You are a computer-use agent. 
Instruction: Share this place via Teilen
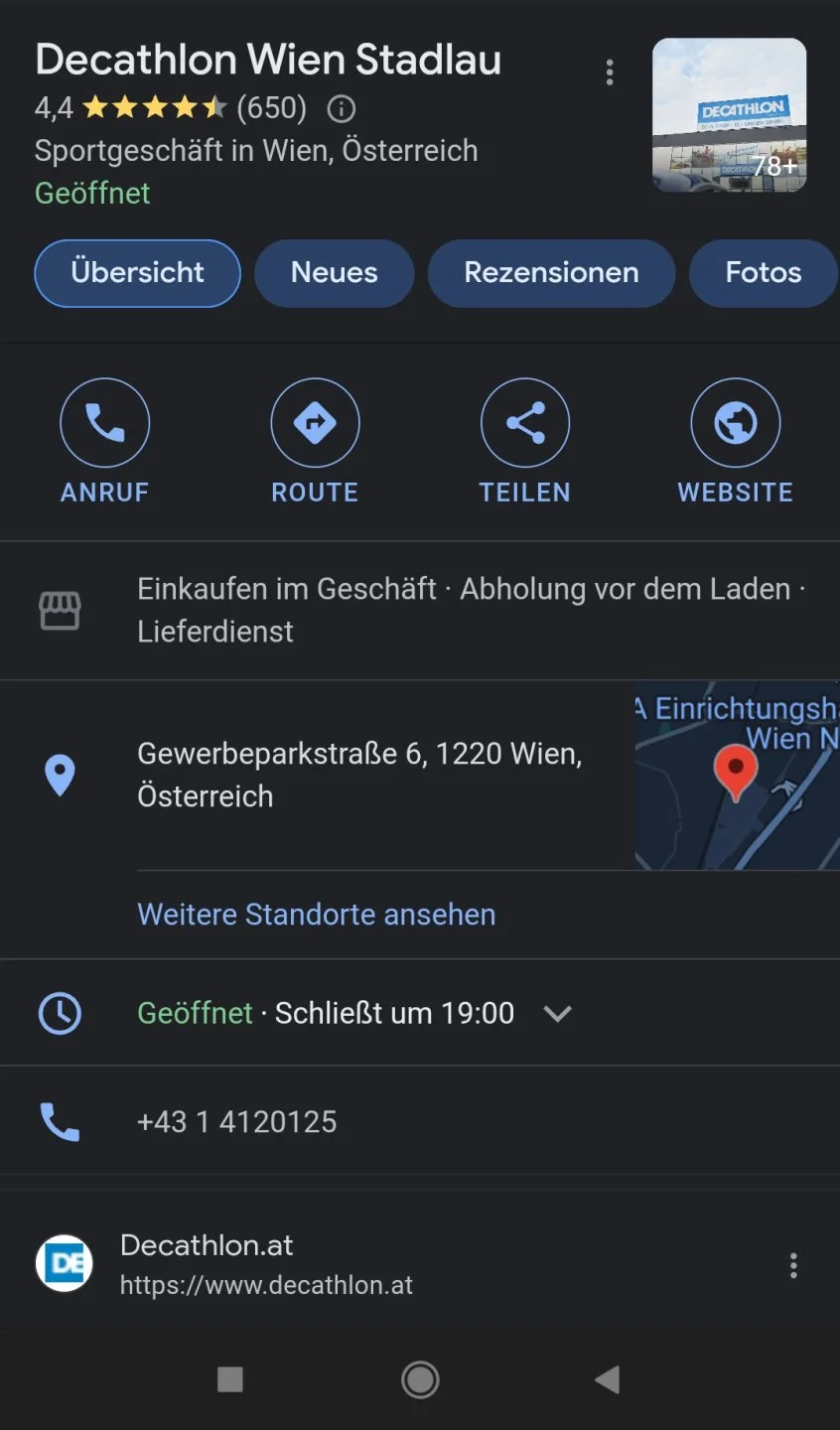click(525, 441)
